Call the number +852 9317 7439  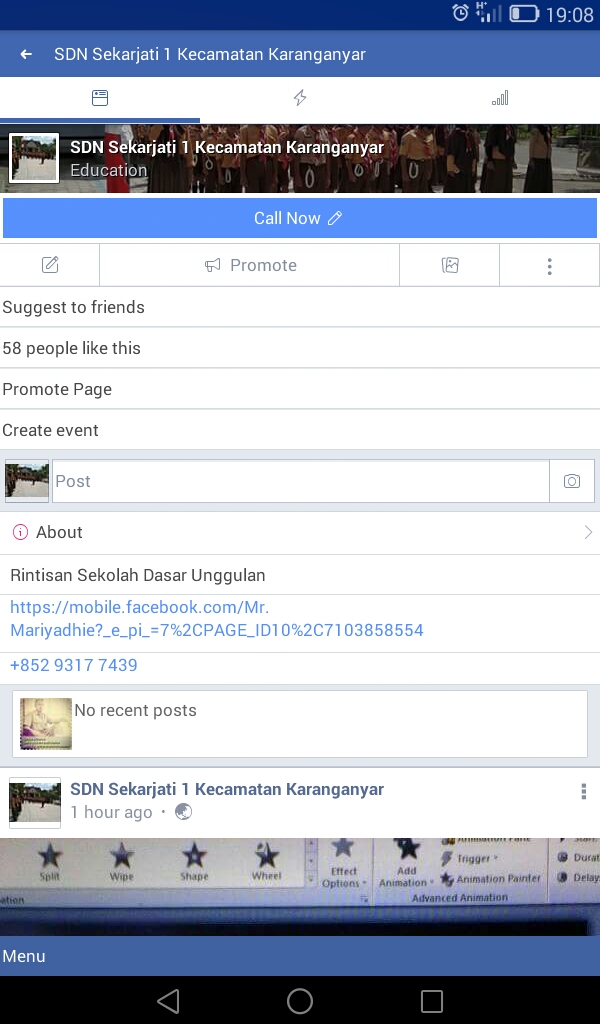pos(74,665)
